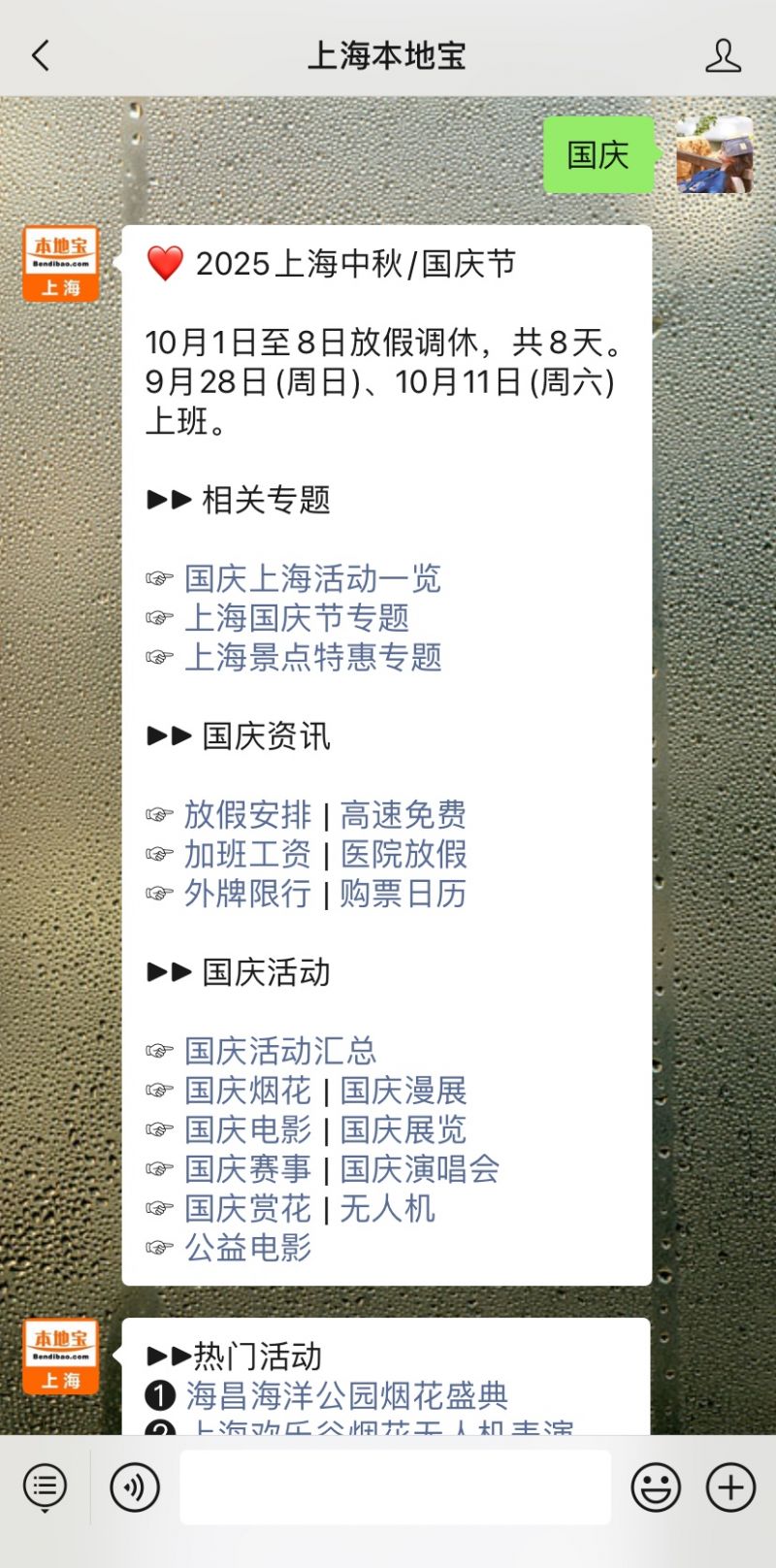View 加班工资 details
This screenshot has width=776, height=1568.
247,855
